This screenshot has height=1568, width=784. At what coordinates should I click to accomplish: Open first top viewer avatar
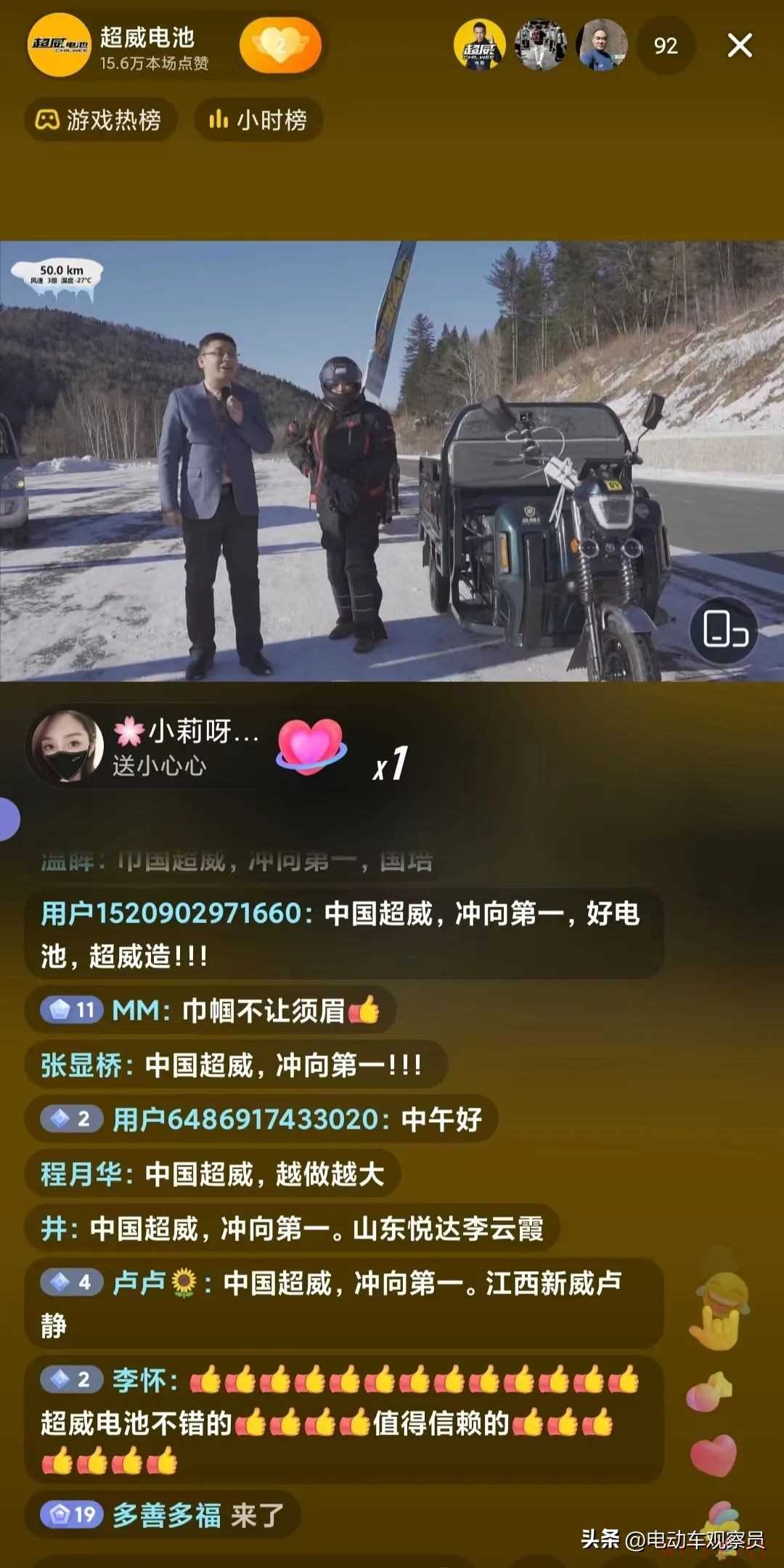click(479, 46)
